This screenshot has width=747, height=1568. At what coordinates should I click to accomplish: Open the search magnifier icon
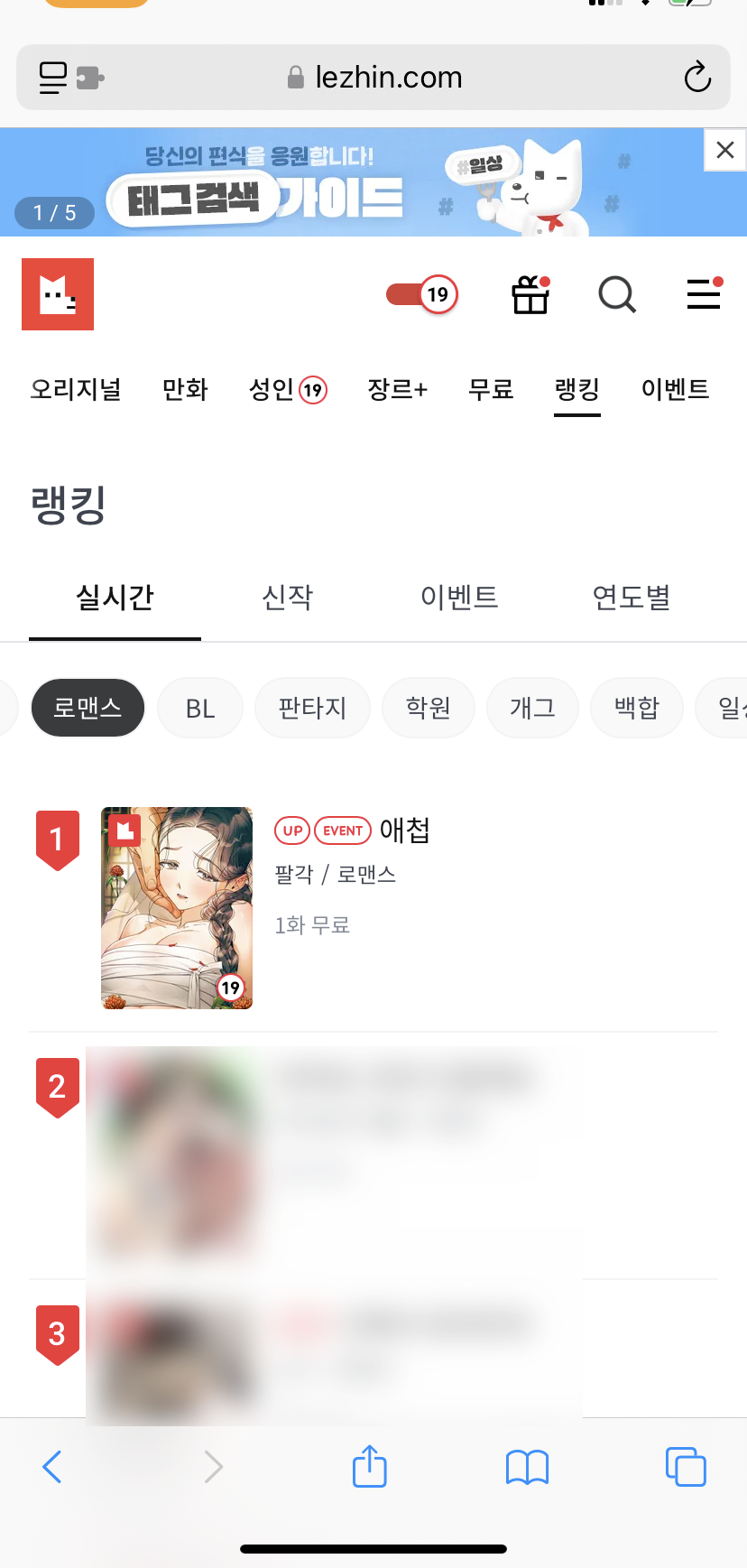(617, 294)
